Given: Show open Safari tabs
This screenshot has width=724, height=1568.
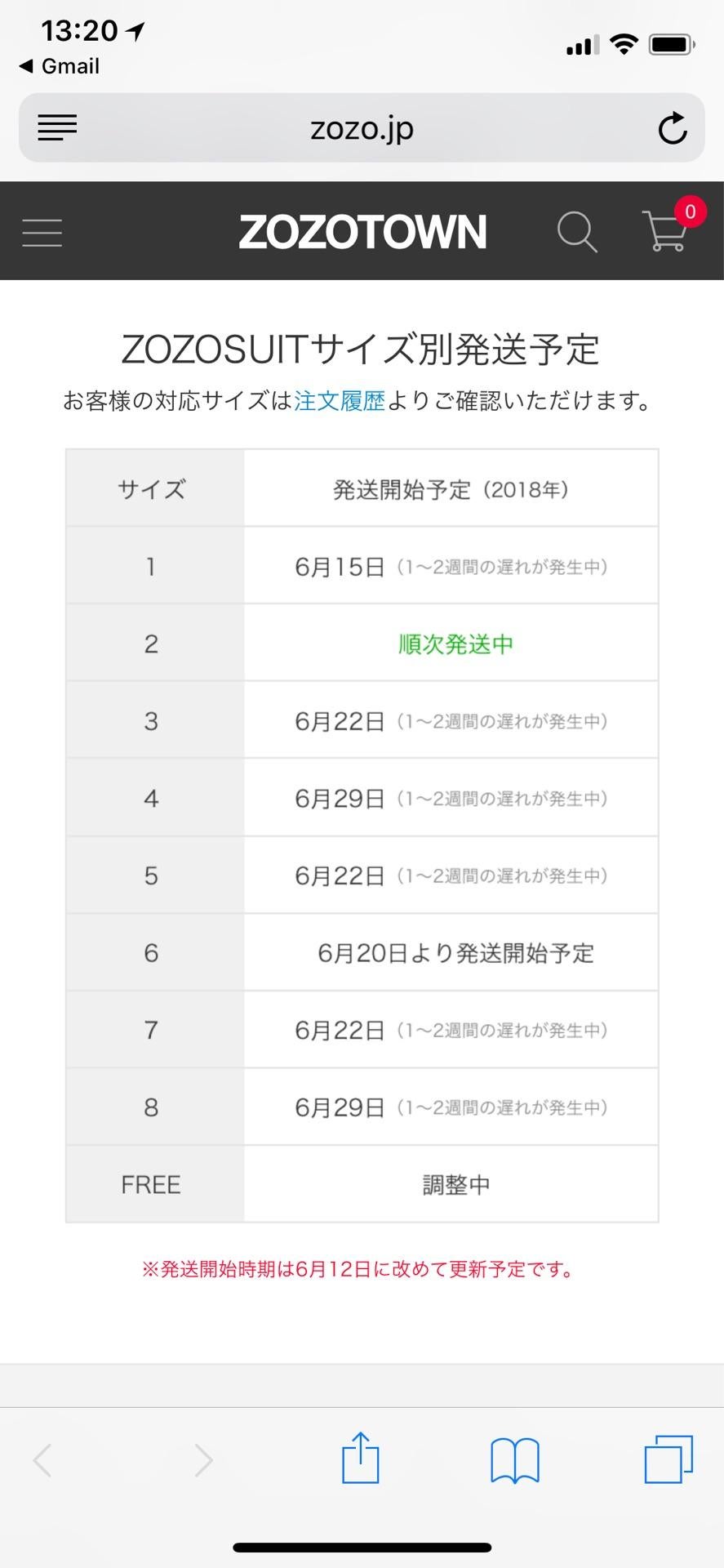Looking at the screenshot, I should point(668,1459).
